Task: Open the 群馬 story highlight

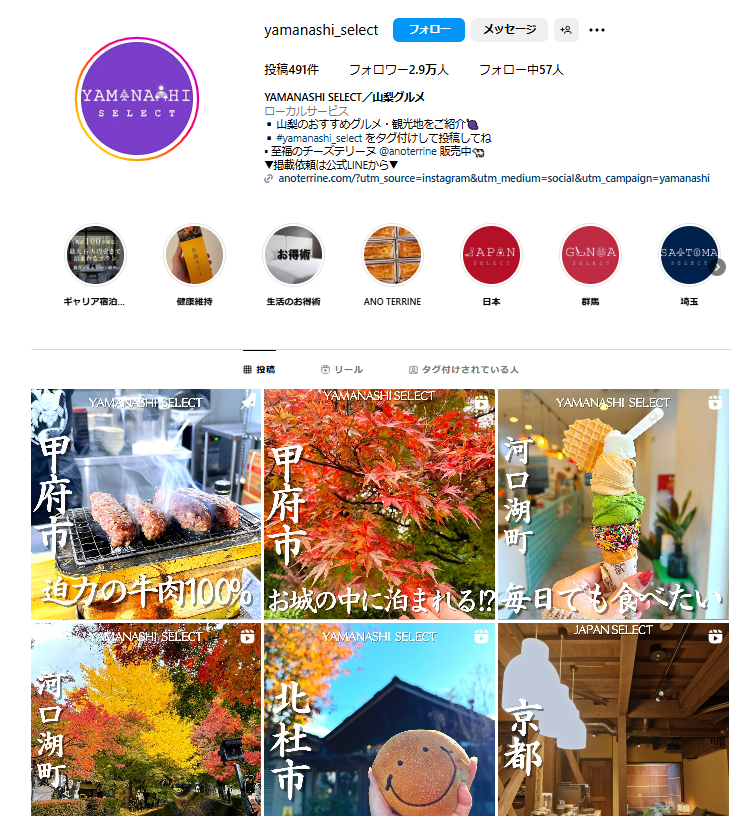Action: click(x=590, y=255)
